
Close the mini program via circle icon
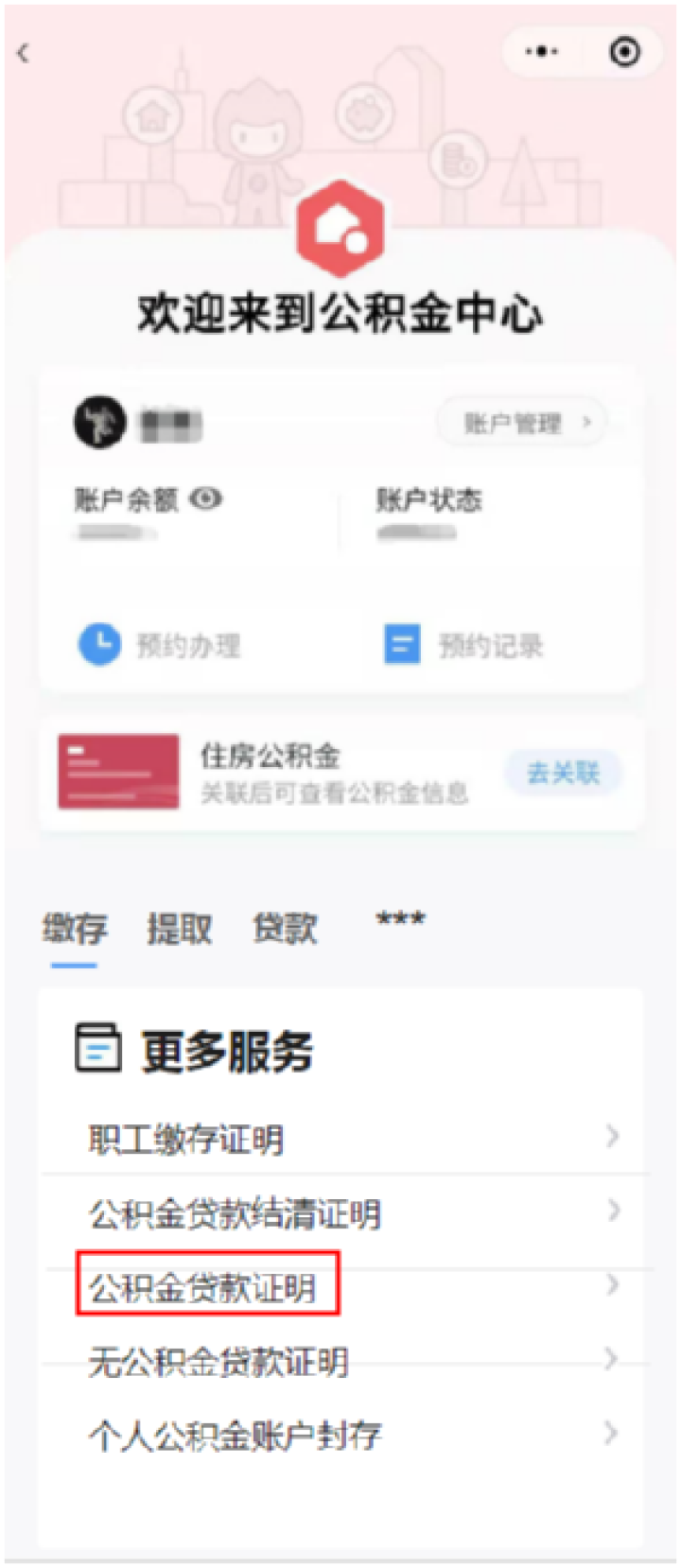(624, 51)
